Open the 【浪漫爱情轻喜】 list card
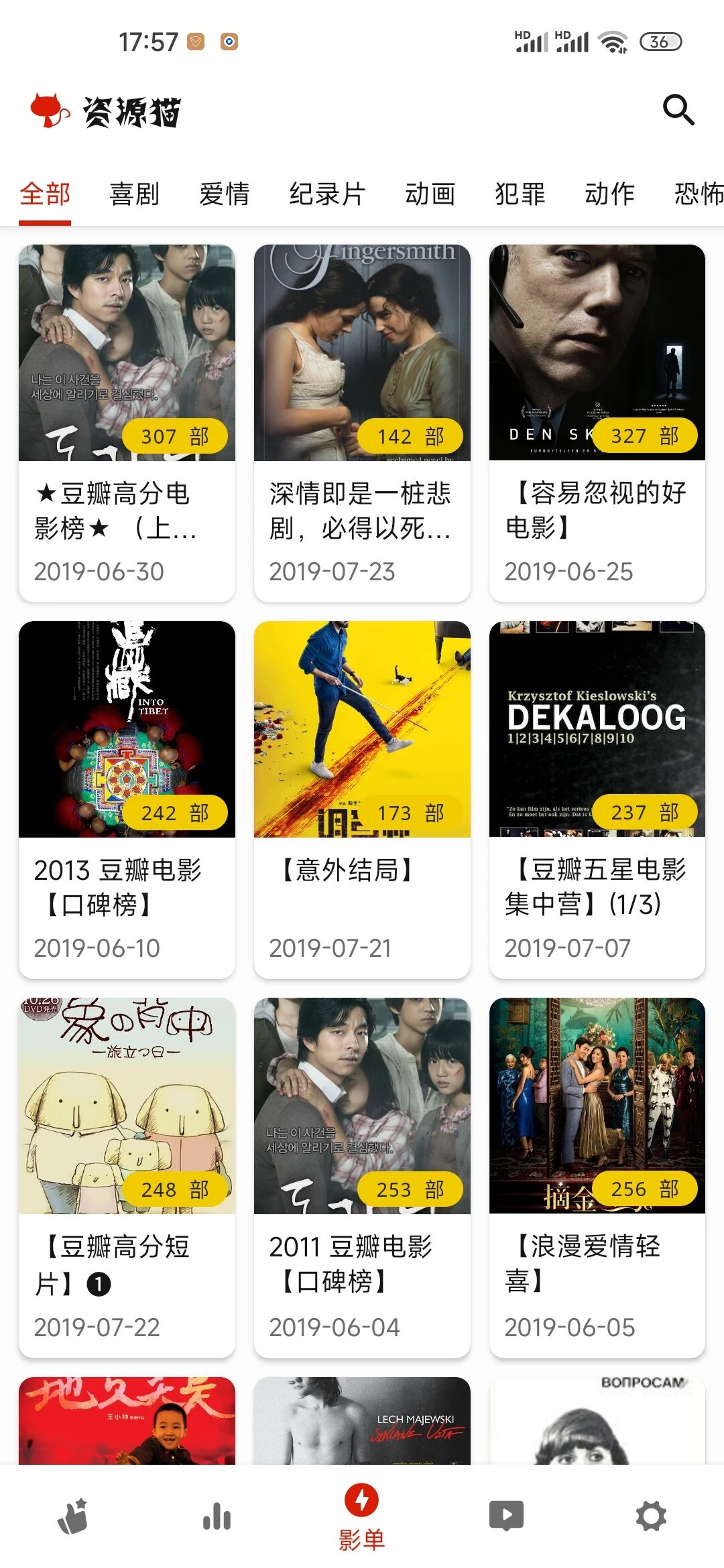This screenshot has width=724, height=1568. click(597, 1177)
